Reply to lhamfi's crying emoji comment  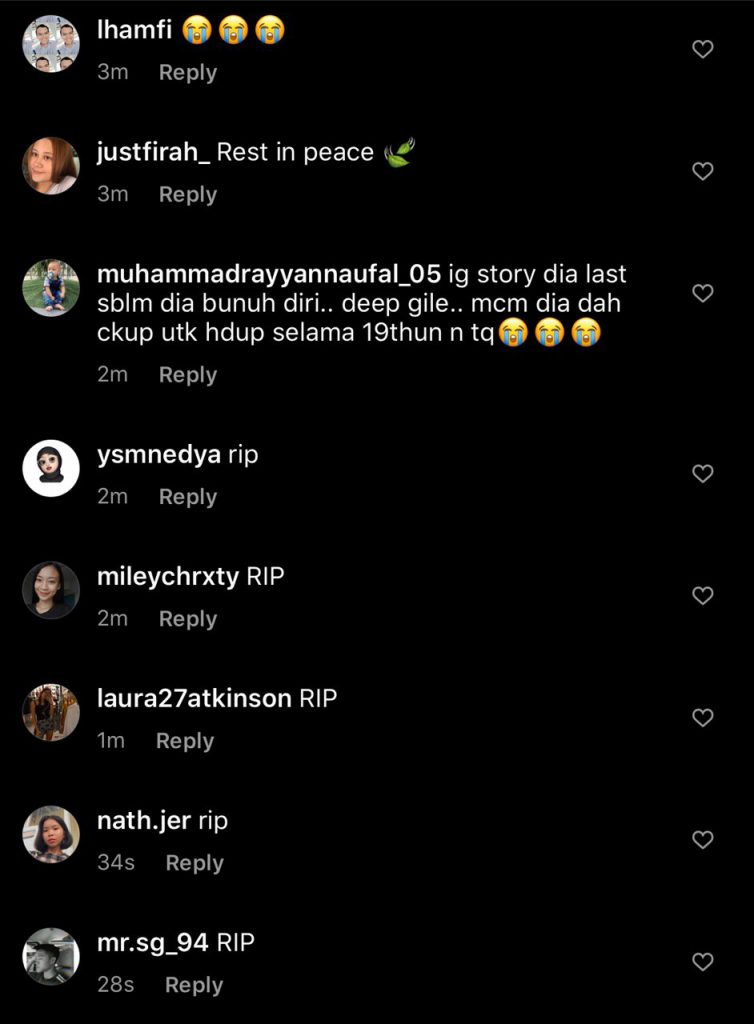pyautogui.click(x=188, y=73)
